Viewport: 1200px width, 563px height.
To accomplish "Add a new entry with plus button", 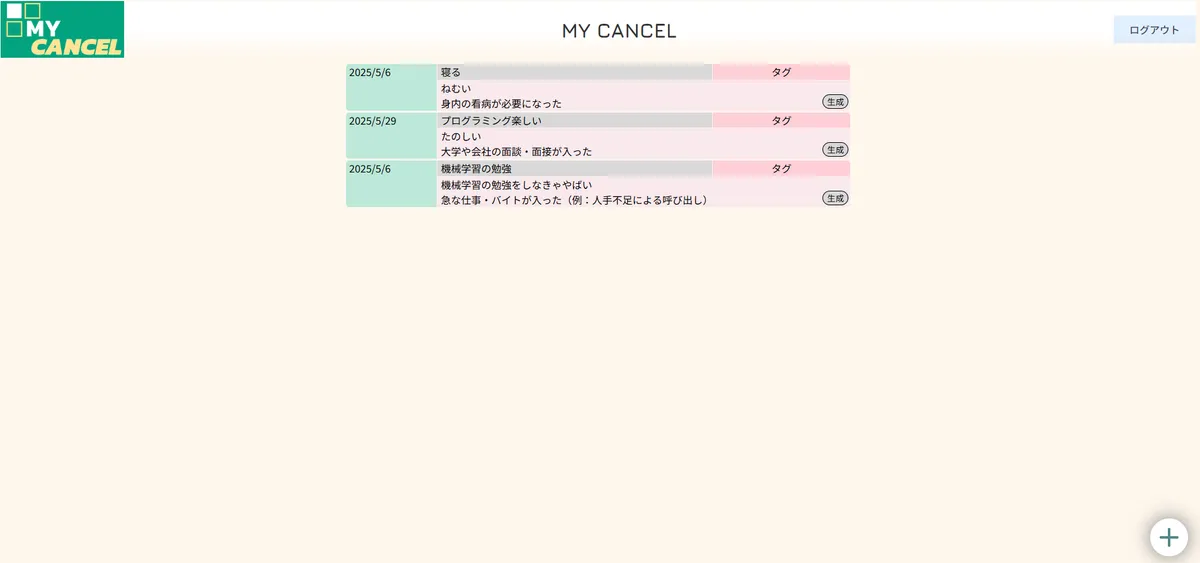I will 1168,537.
